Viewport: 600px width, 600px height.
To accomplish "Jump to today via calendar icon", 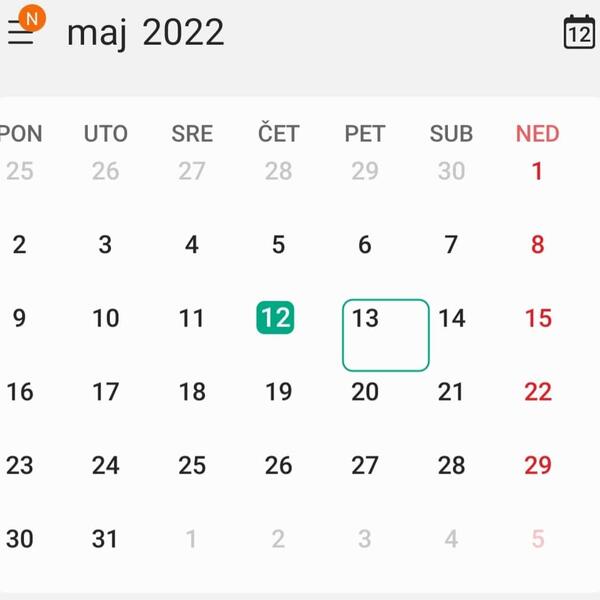I will pos(579,33).
